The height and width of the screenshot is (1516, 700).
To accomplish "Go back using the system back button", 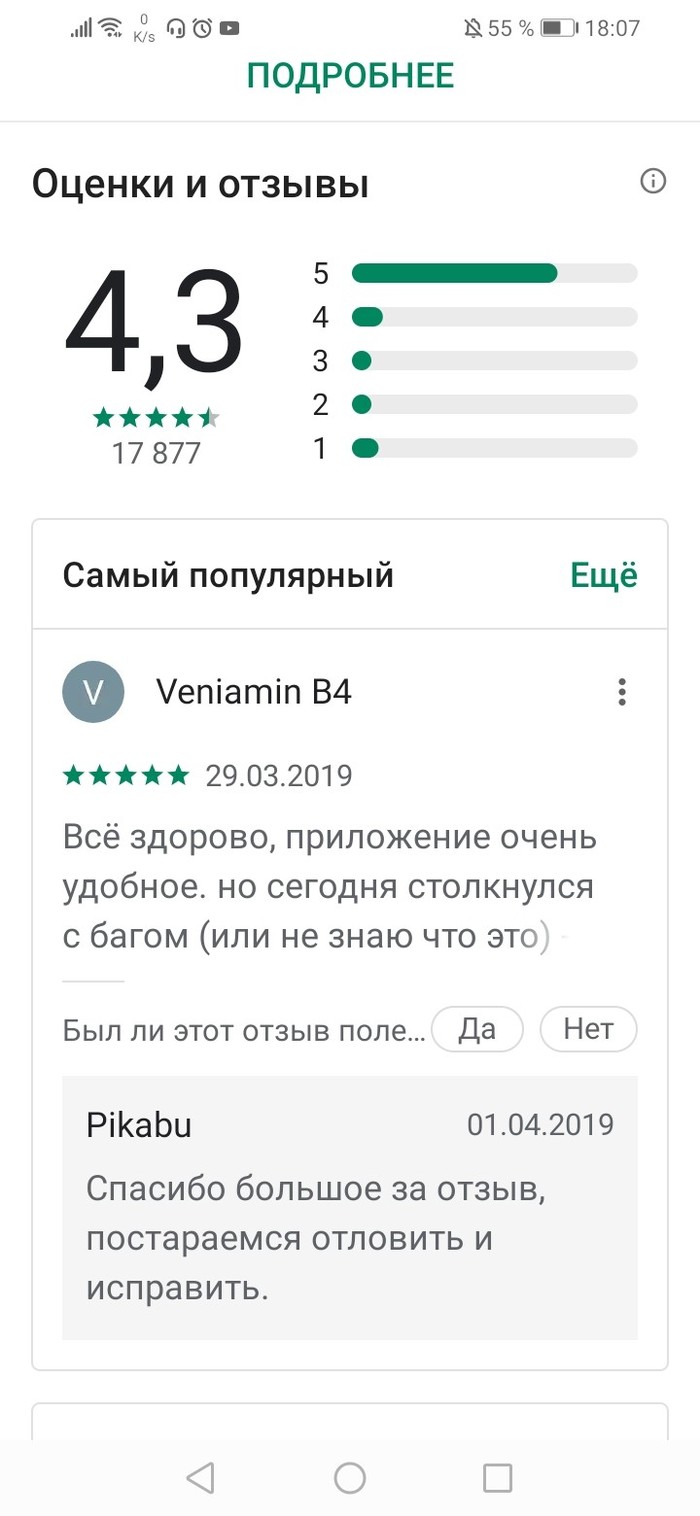I will 201,1477.
